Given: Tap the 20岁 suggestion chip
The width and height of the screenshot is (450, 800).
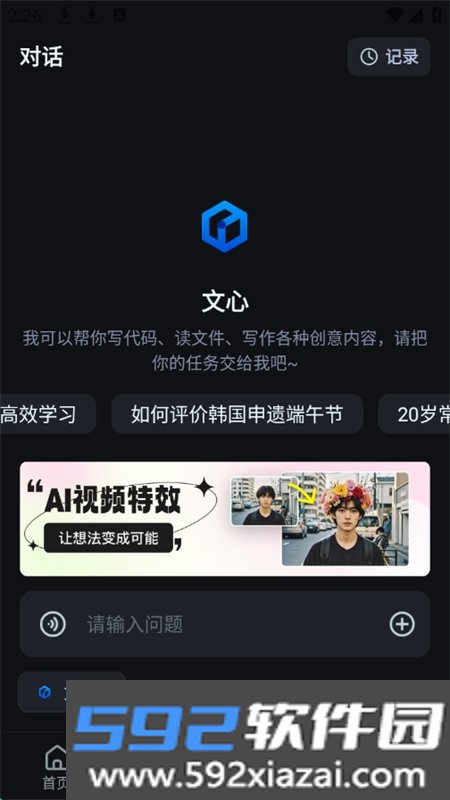Looking at the screenshot, I should point(414,414).
